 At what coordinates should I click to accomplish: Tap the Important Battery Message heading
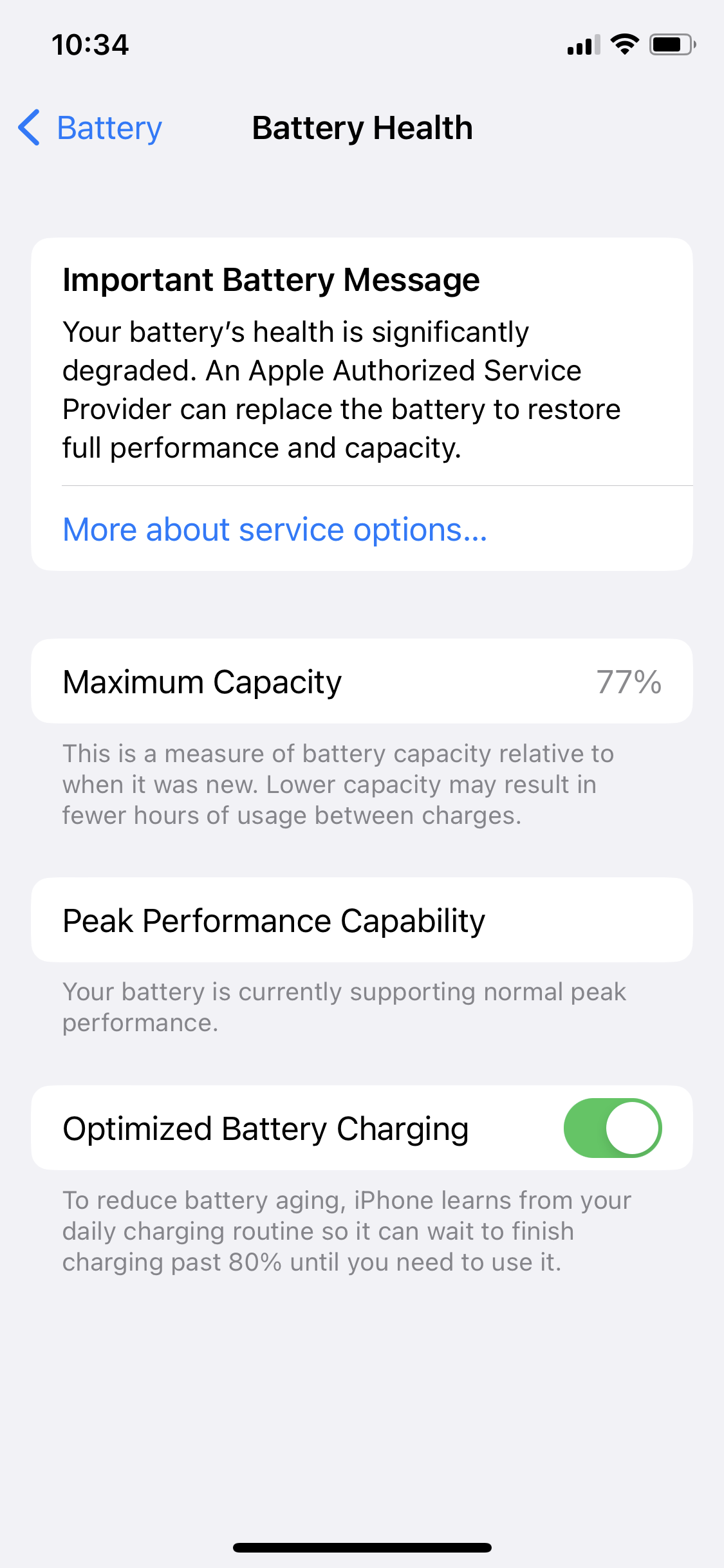coord(271,279)
